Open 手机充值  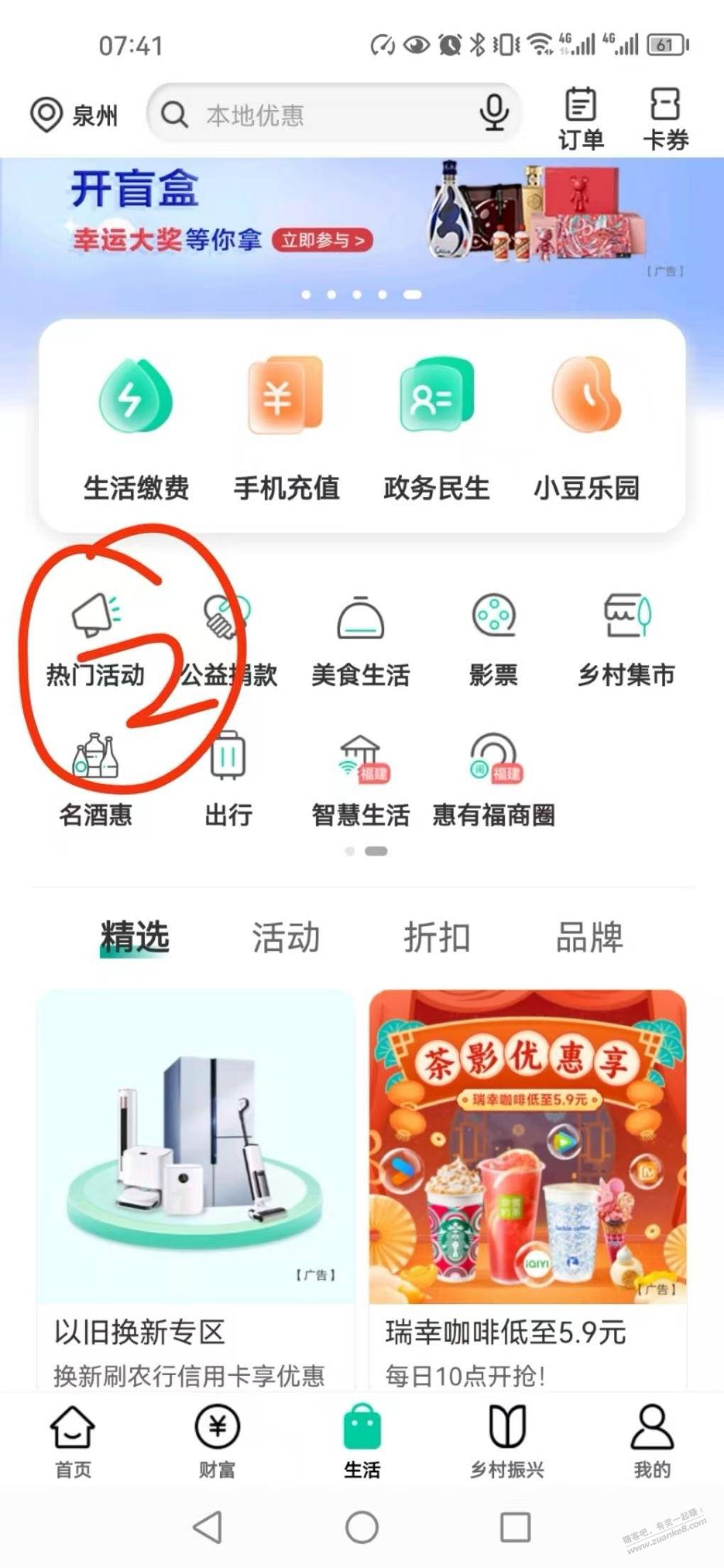[x=286, y=427]
